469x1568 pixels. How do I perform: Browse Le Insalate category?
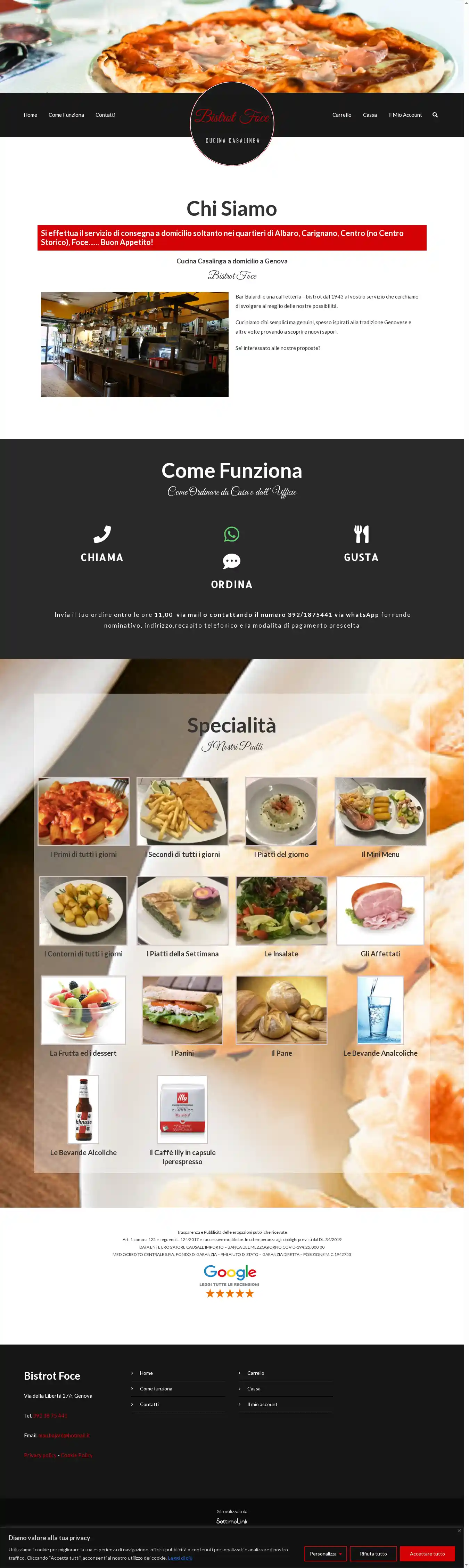coord(281,910)
